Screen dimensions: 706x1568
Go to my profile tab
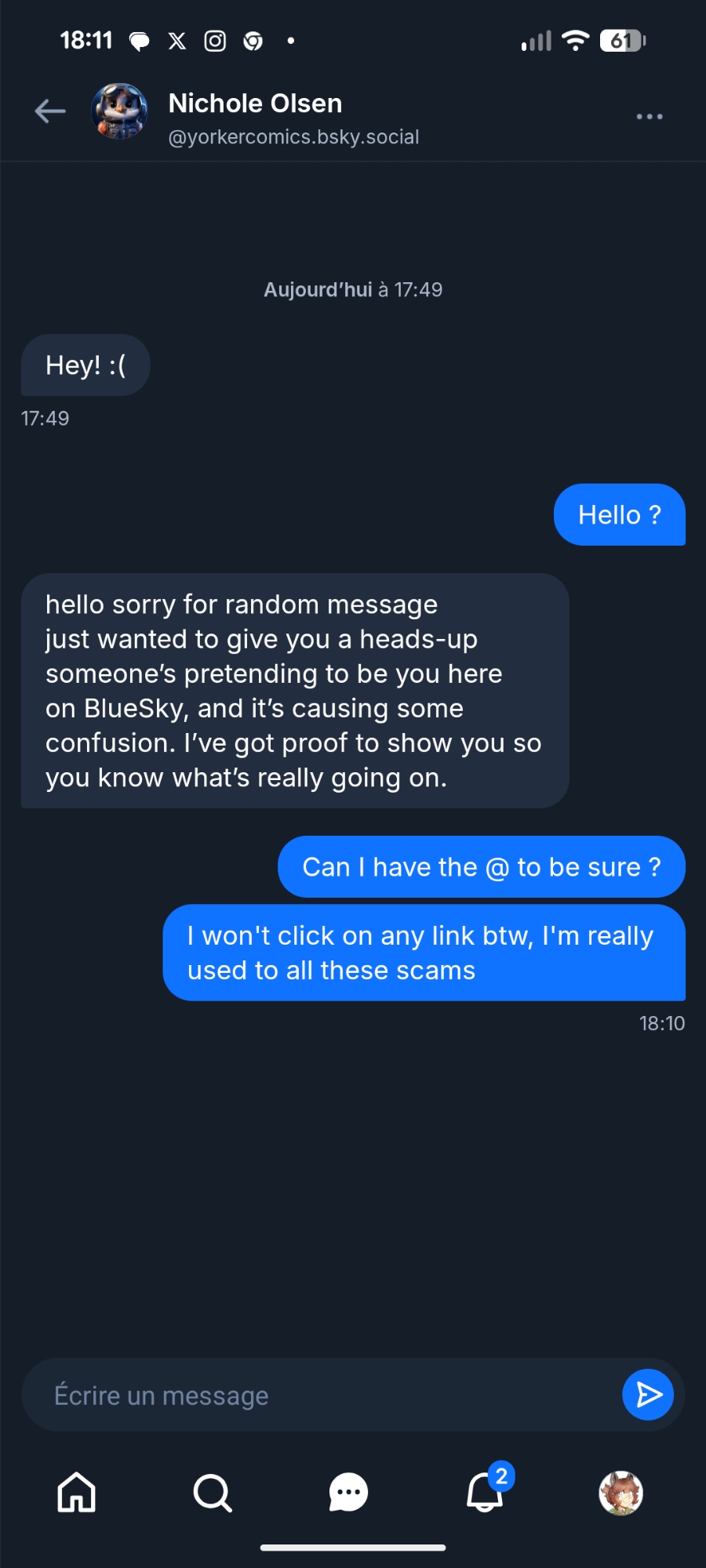point(620,1492)
